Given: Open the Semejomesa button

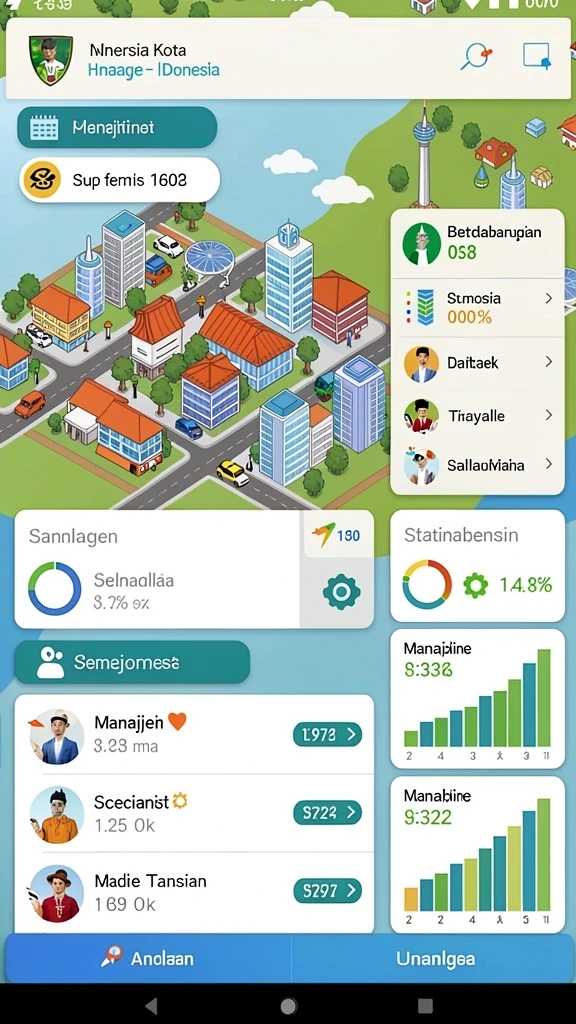Looking at the screenshot, I should pos(132,662).
